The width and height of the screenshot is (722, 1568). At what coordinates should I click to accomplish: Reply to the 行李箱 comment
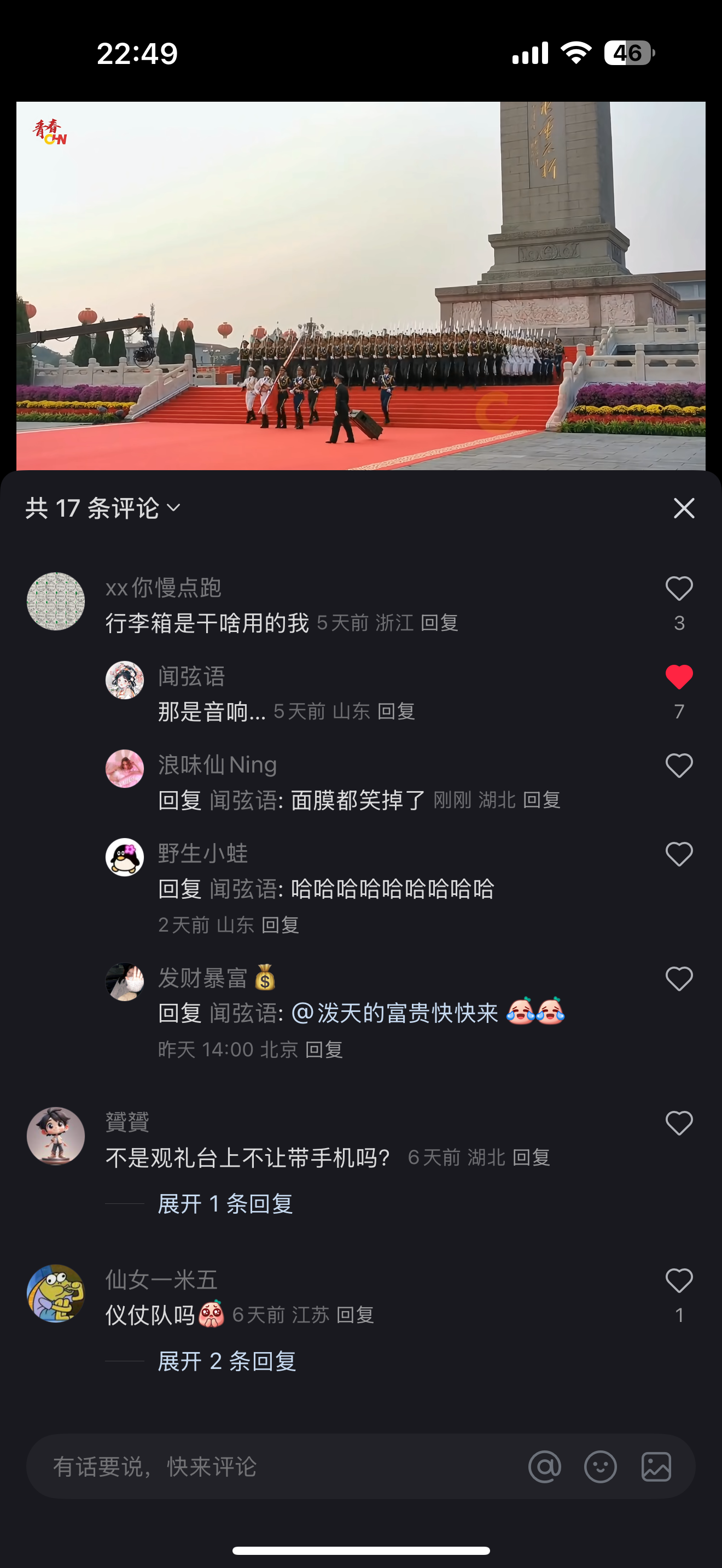(440, 623)
